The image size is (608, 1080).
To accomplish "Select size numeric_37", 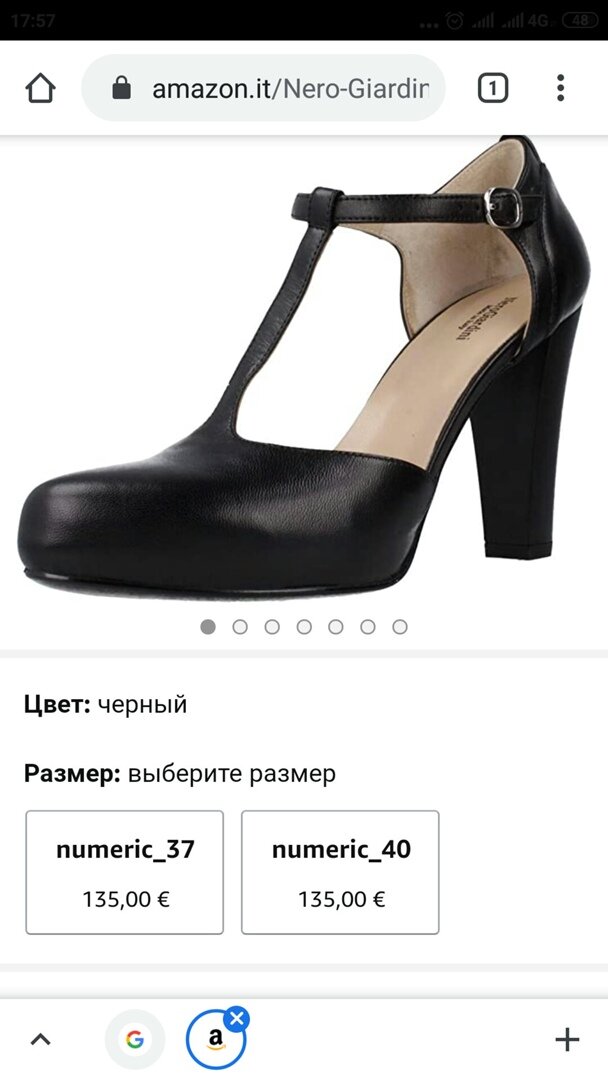I will click(x=125, y=872).
